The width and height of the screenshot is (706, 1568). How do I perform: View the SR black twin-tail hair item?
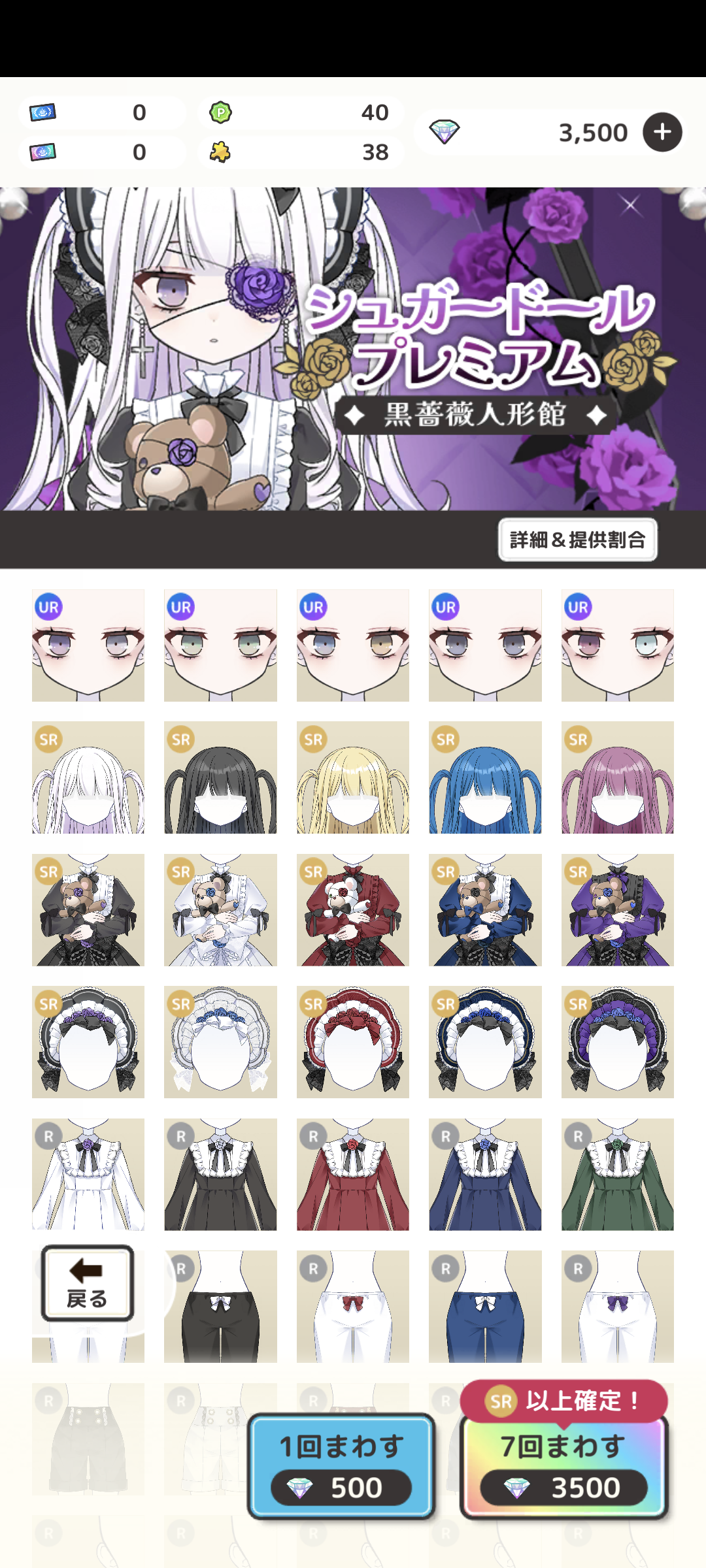pos(220,777)
